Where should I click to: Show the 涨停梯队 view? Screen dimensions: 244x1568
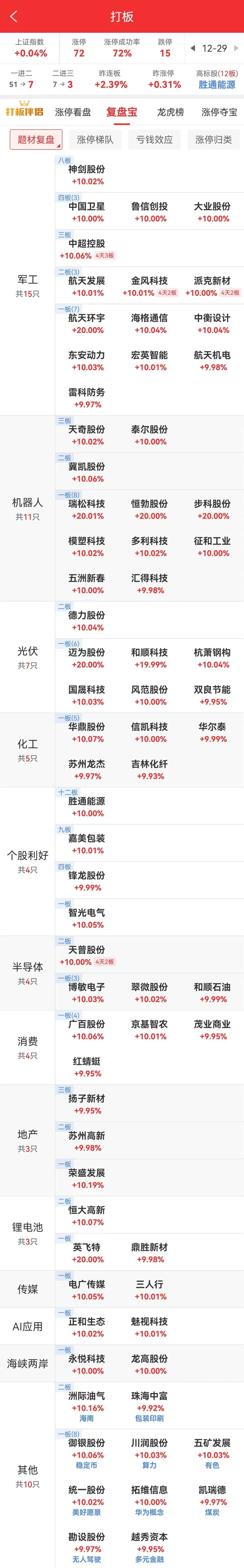click(x=95, y=139)
